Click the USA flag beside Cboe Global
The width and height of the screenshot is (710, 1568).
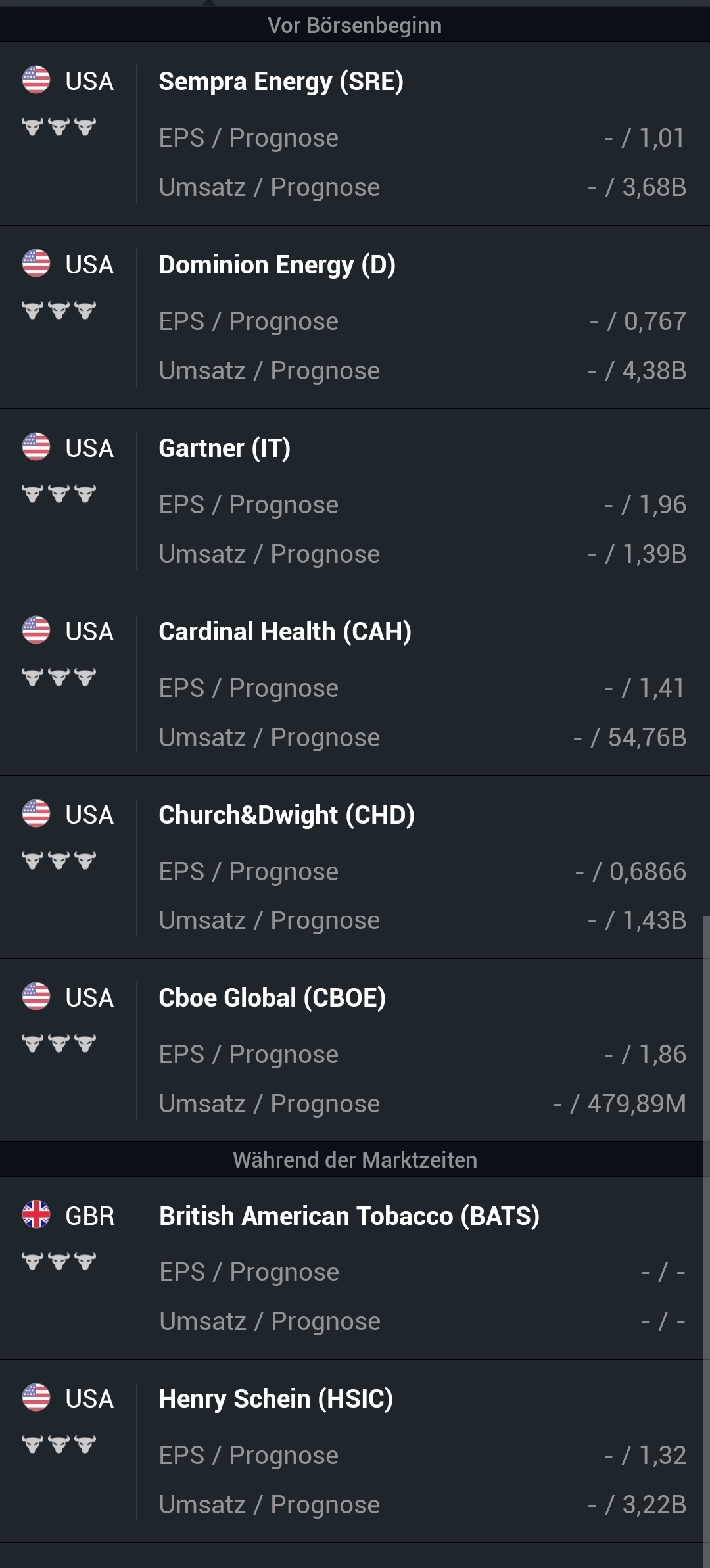point(37,997)
